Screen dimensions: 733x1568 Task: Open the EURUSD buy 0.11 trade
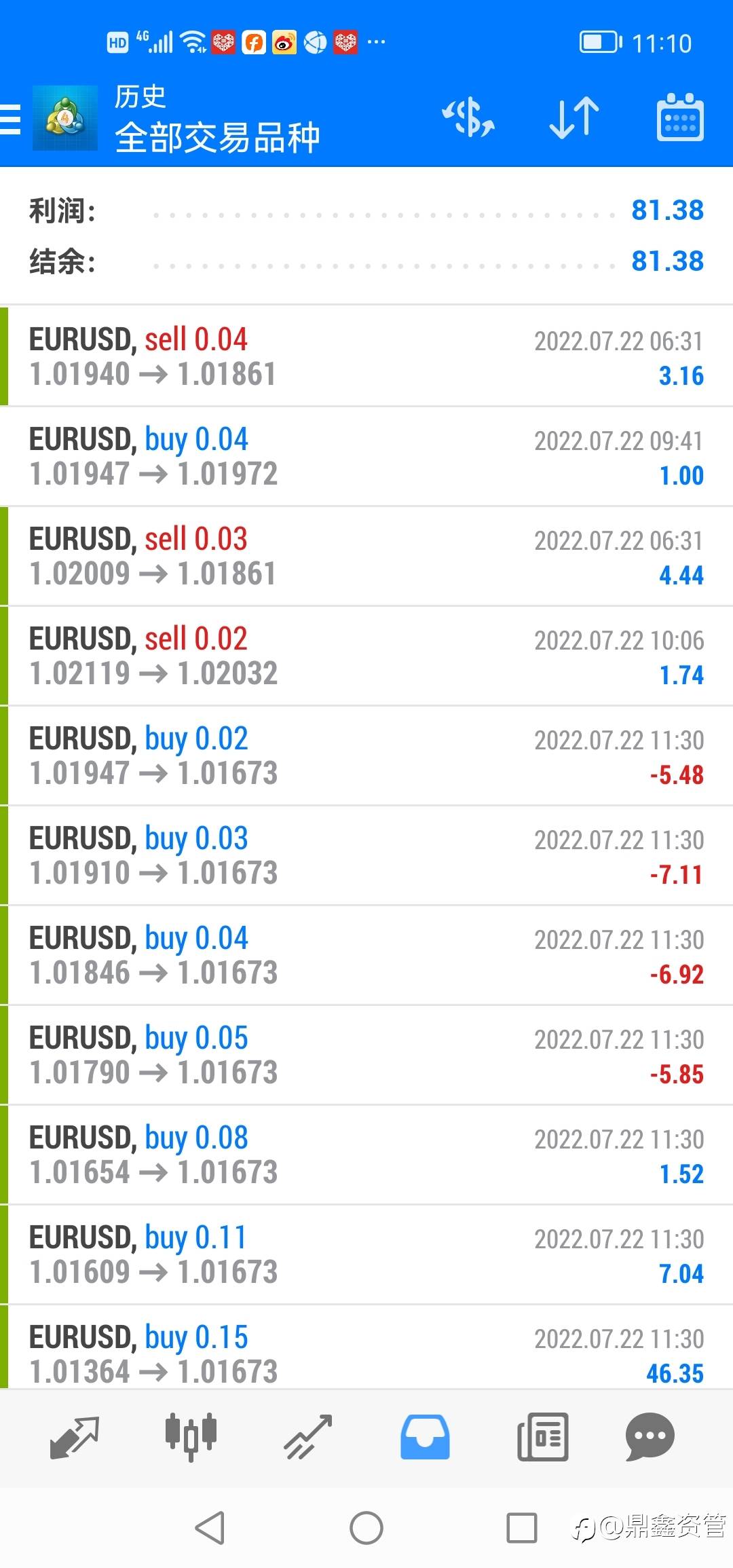click(366, 1254)
